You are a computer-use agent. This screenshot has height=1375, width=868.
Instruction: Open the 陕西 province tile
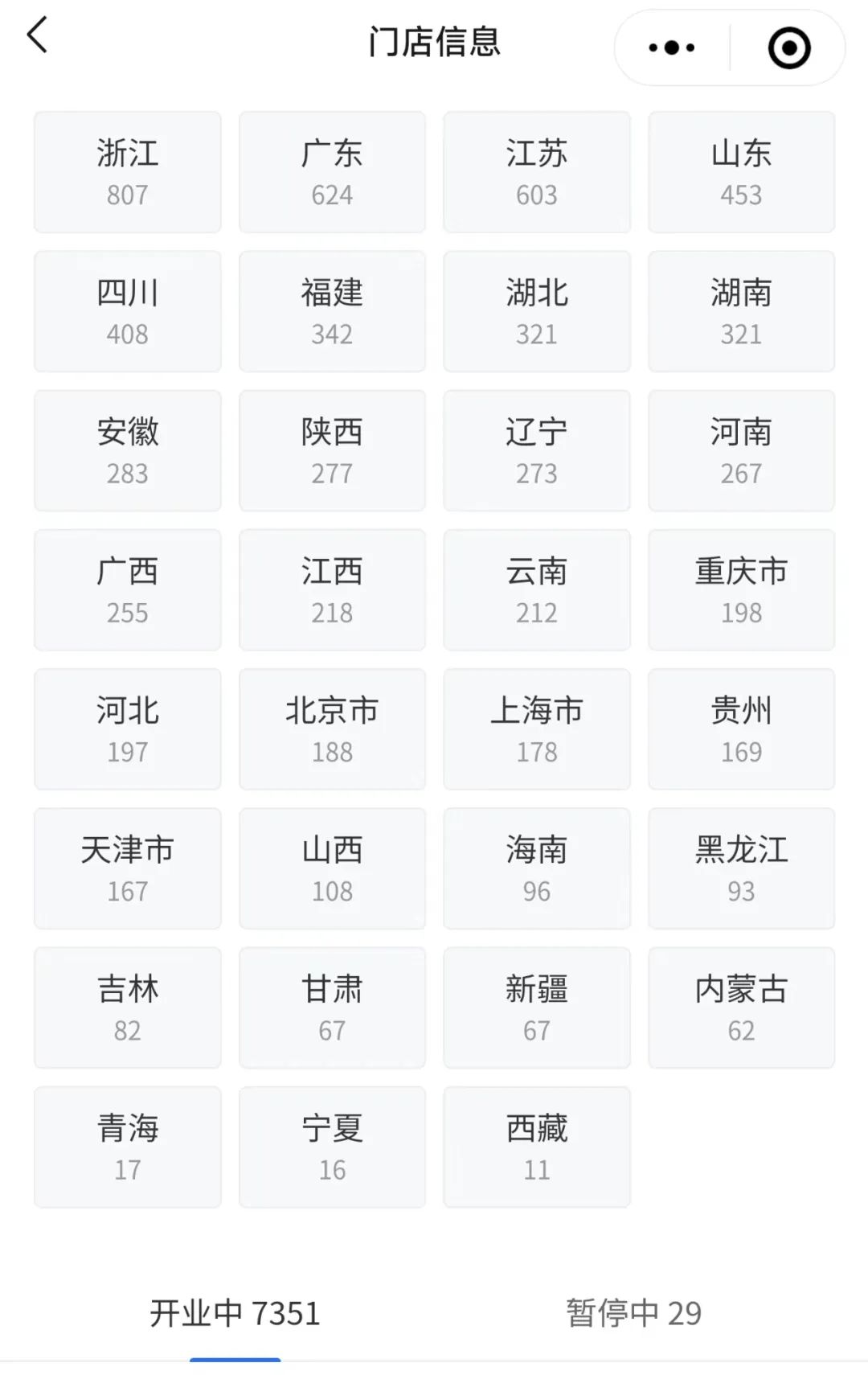332,450
